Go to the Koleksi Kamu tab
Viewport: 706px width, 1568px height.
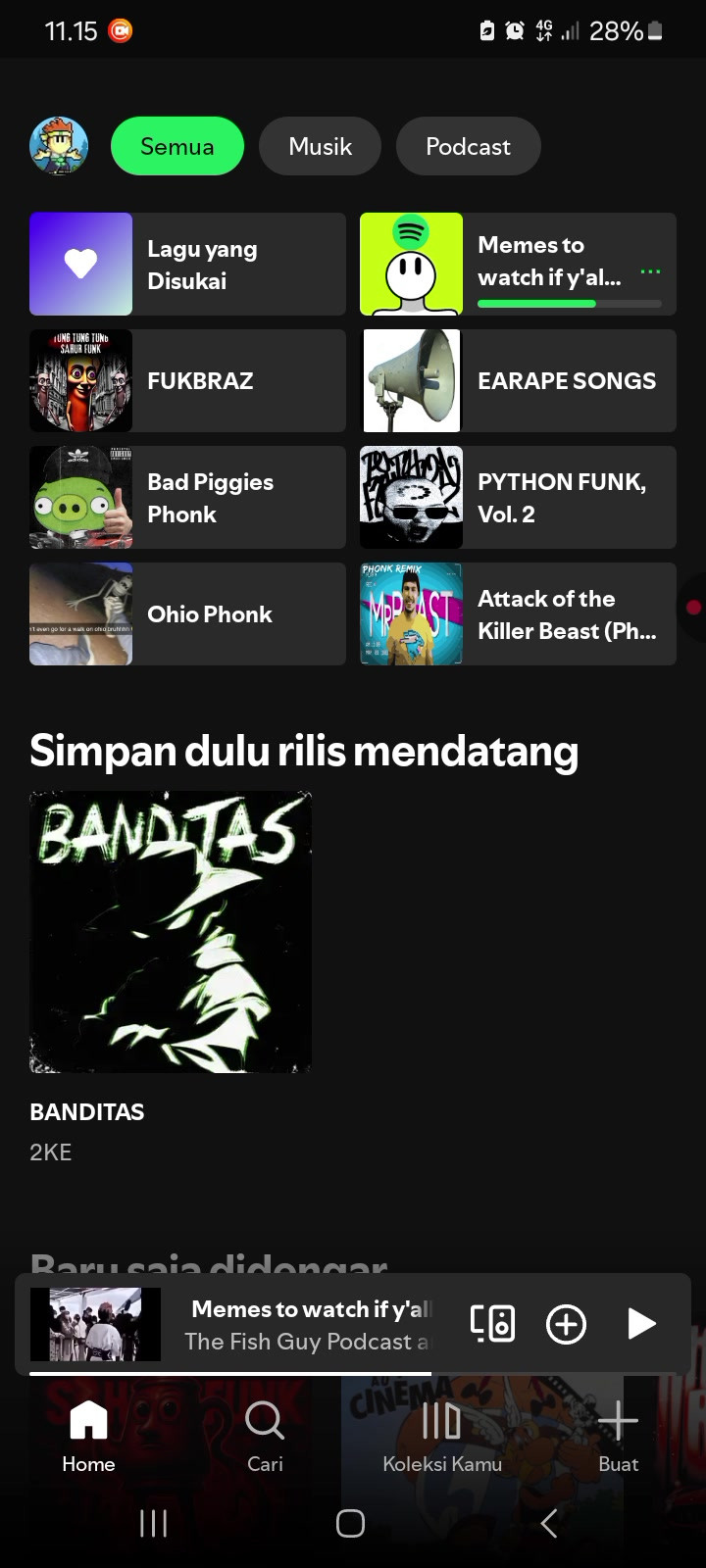[441, 1437]
